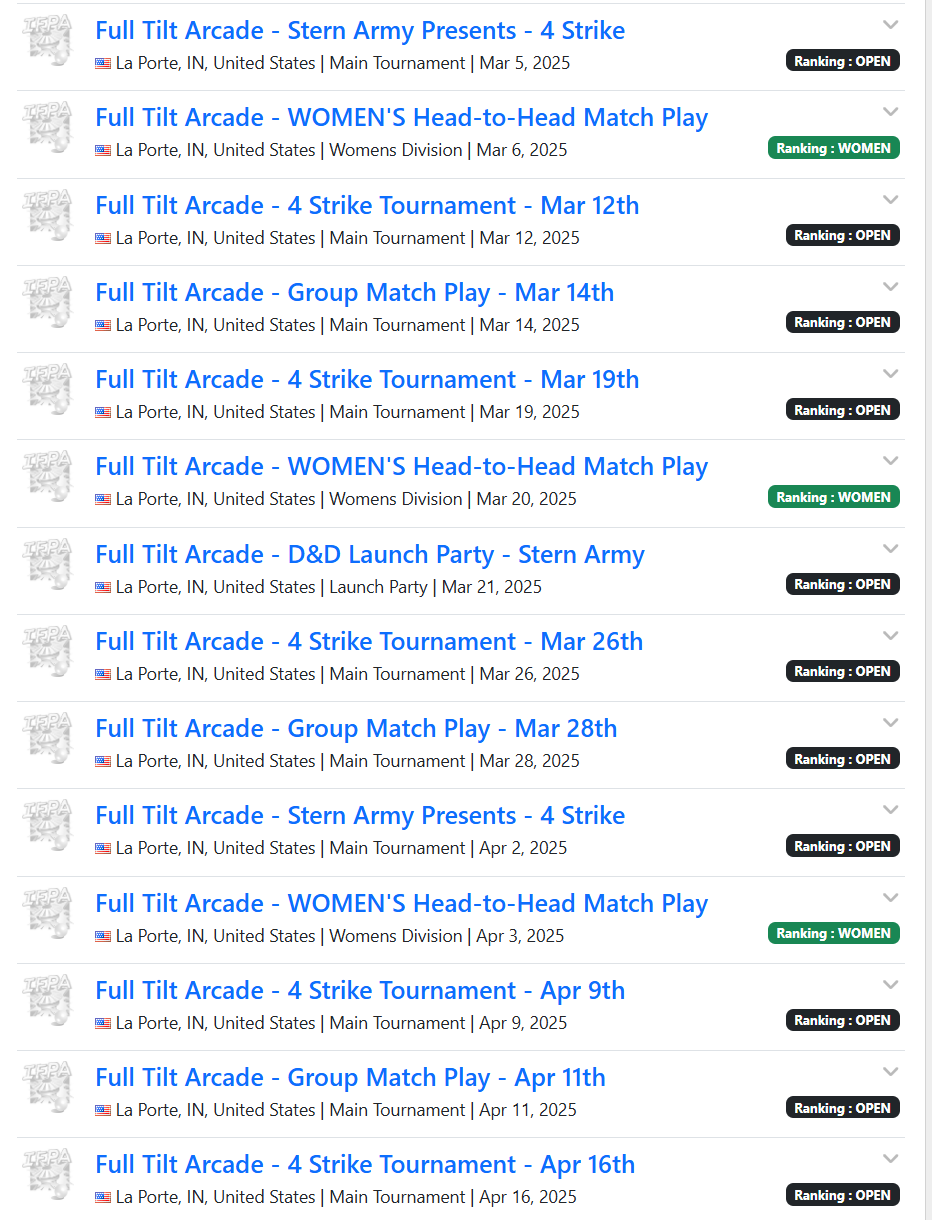Expand the WOMEN'S Head-to-Head row dated Apr 3
The image size is (932, 1220).
(890, 897)
